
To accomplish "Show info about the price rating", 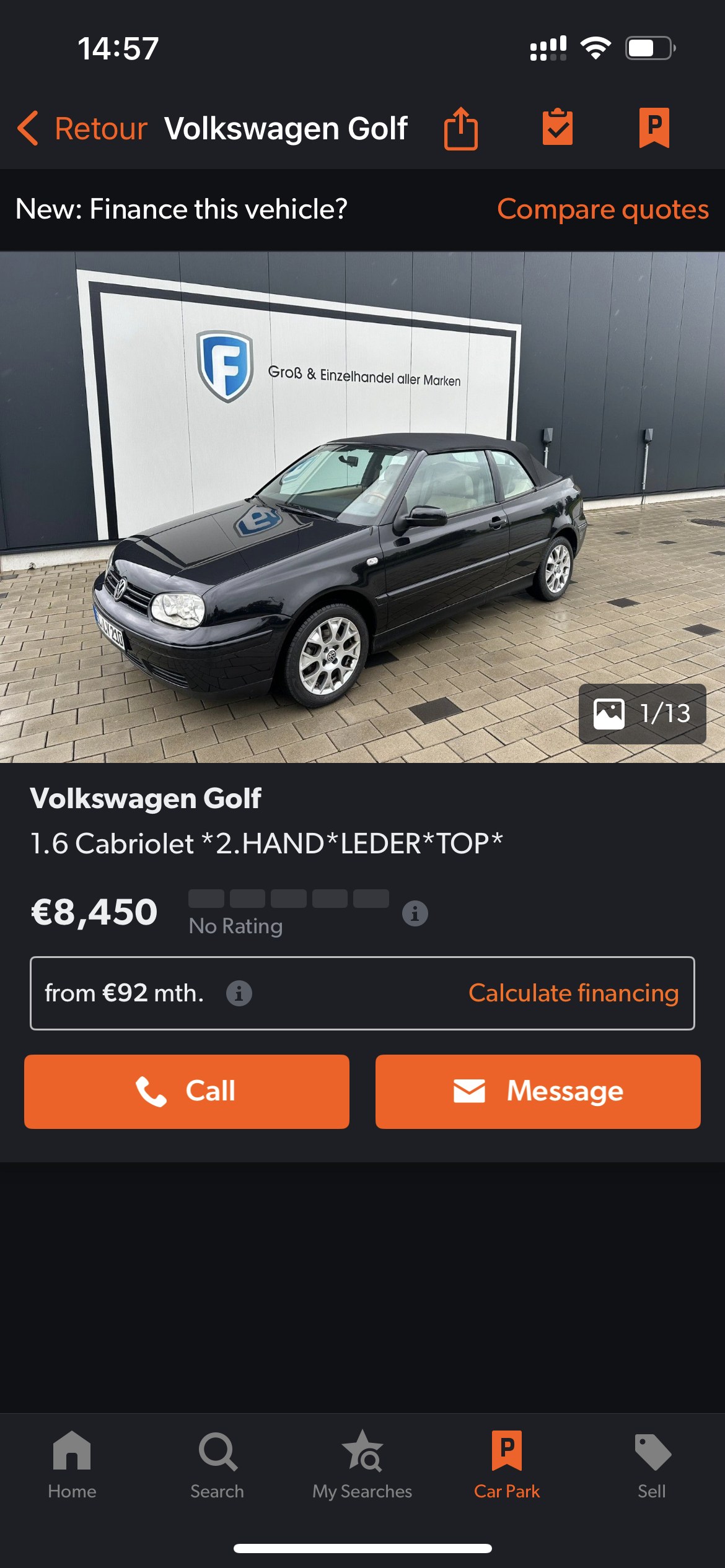I will coord(415,913).
